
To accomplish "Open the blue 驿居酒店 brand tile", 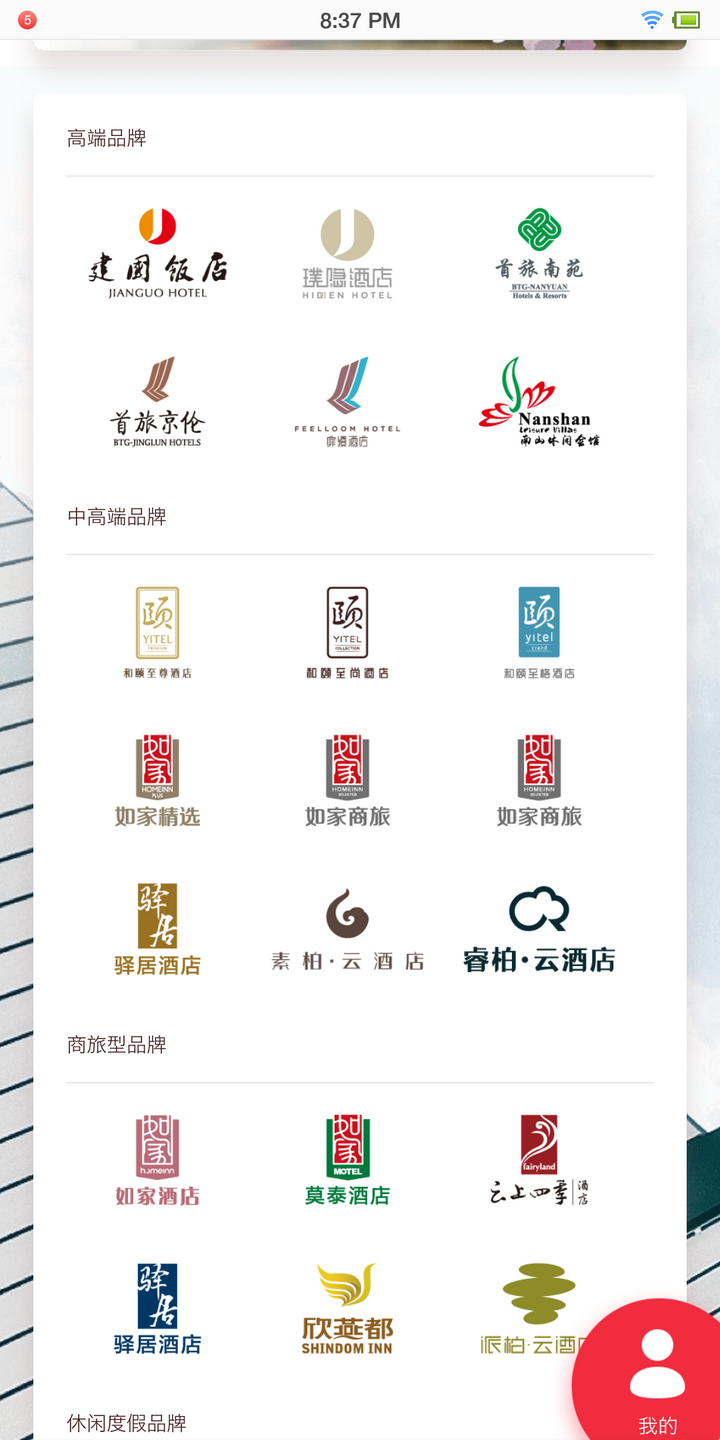I will (x=157, y=1309).
